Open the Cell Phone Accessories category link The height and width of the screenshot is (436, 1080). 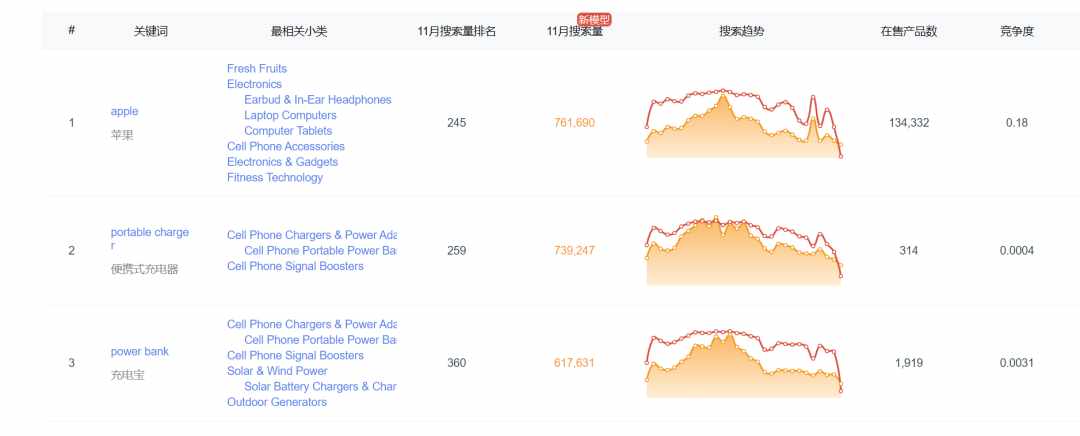tap(285, 146)
